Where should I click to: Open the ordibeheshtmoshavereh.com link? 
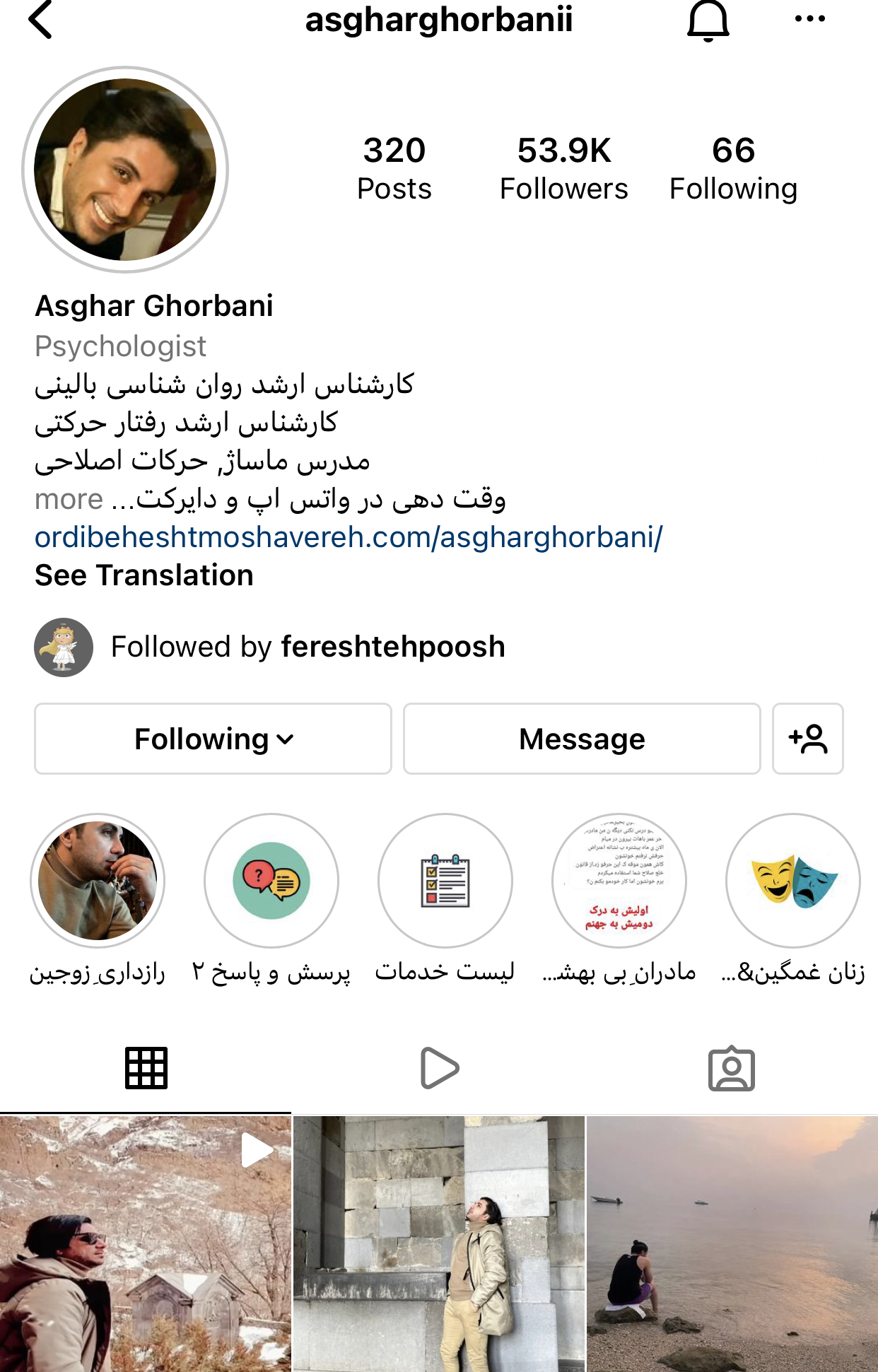[349, 537]
